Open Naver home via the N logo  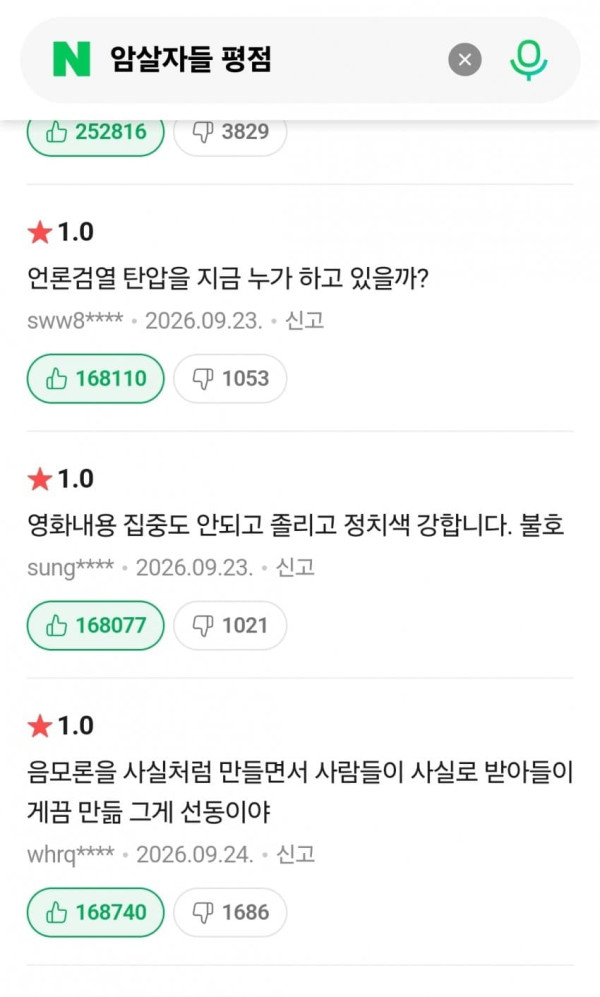[71, 59]
